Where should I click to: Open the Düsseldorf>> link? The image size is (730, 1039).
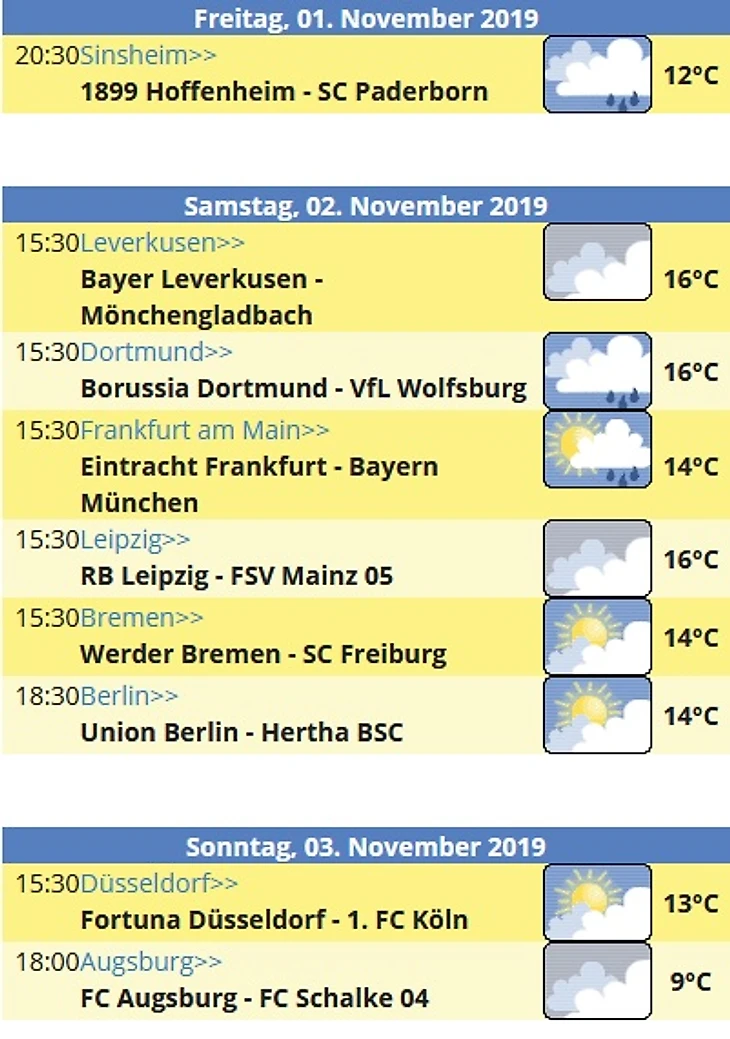click(x=159, y=884)
